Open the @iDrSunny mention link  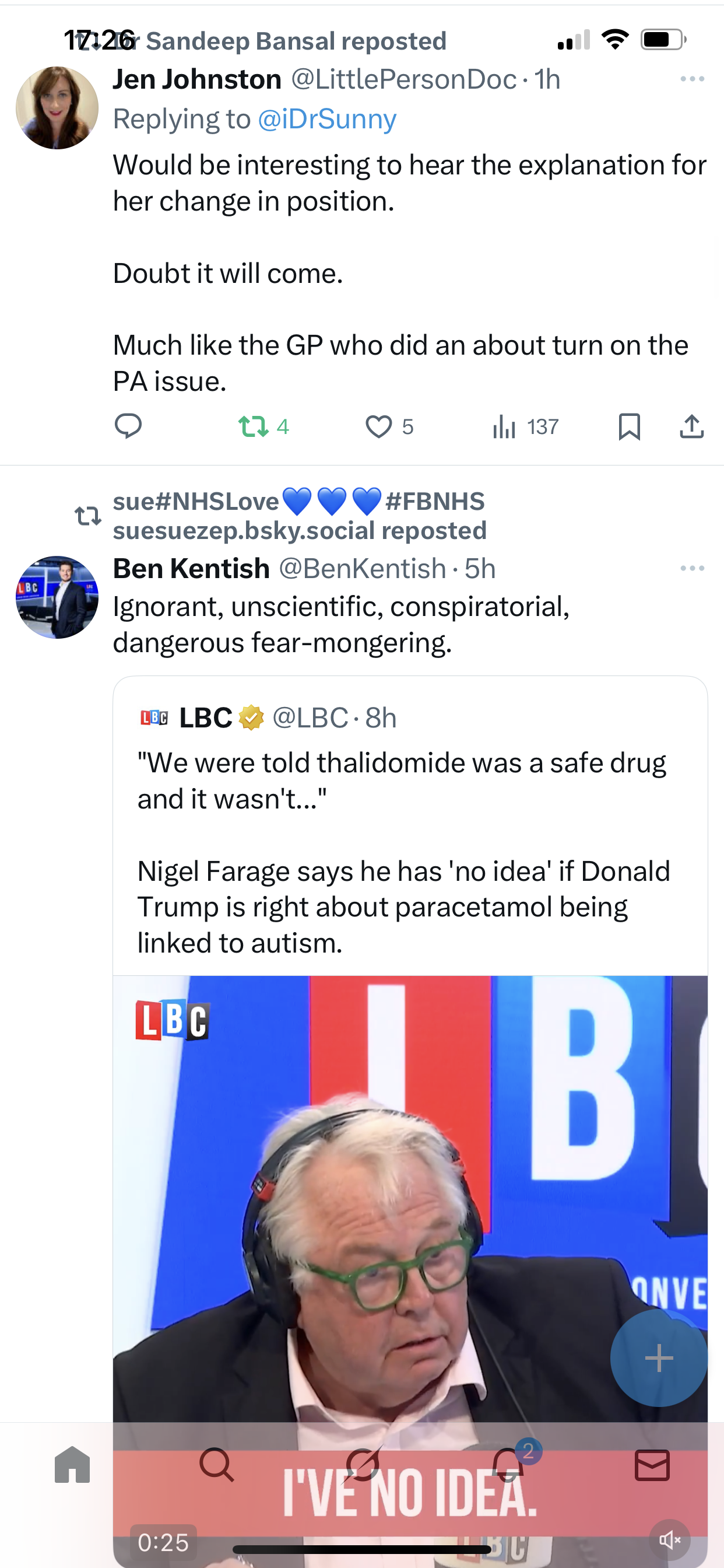(x=326, y=118)
